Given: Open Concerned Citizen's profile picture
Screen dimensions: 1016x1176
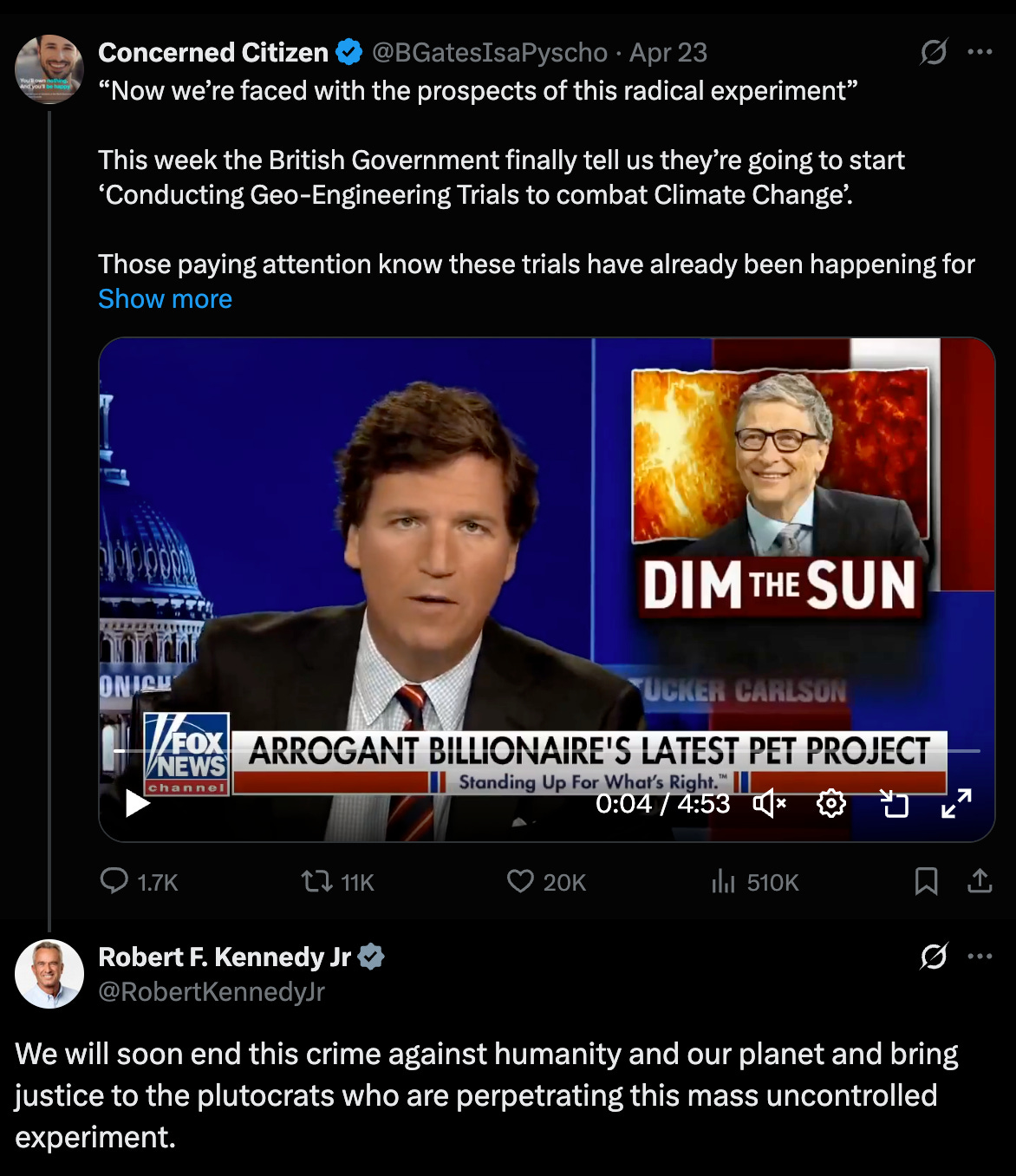Looking at the screenshot, I should (x=49, y=69).
